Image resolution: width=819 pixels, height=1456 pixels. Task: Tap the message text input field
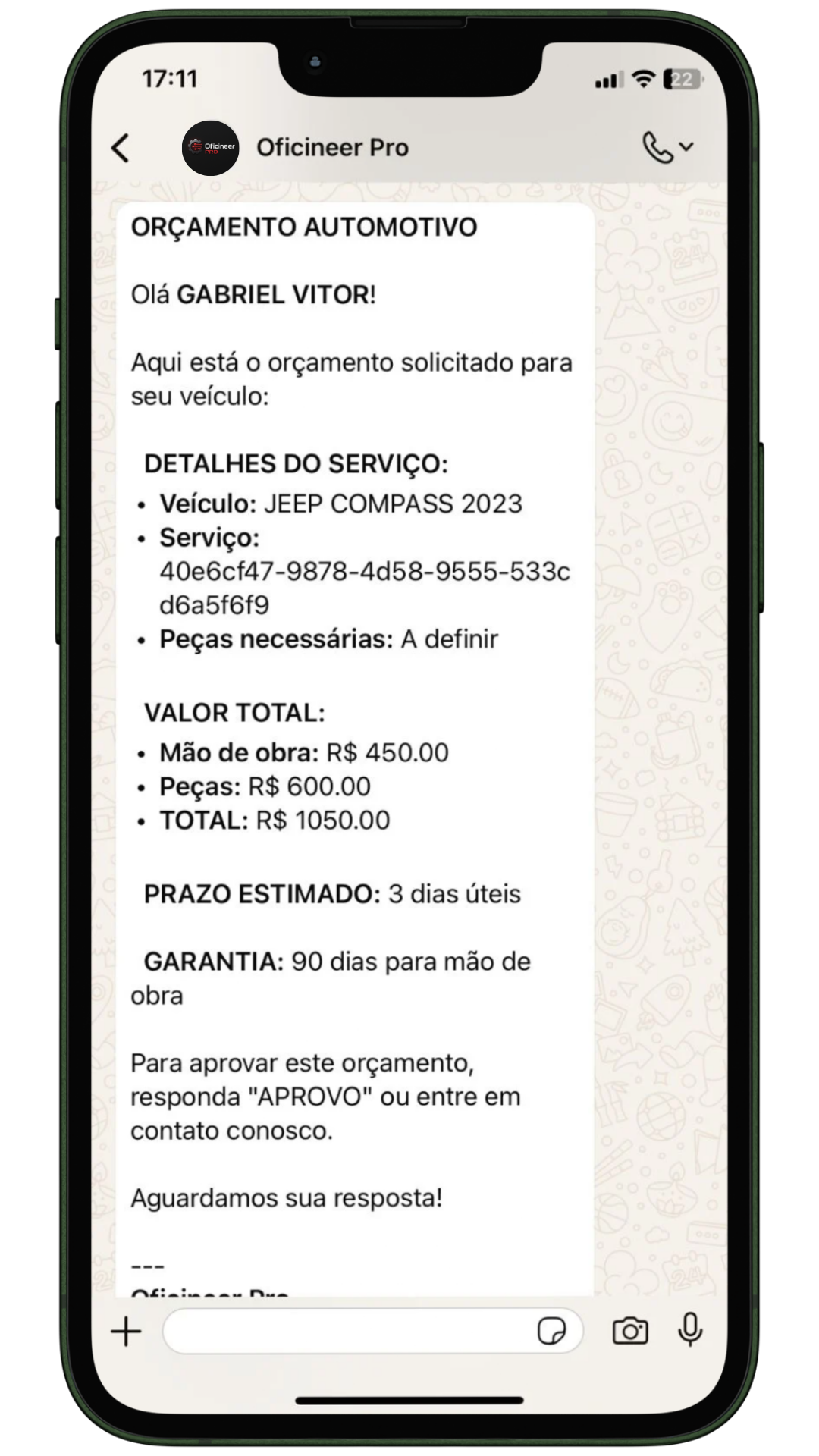341,1331
